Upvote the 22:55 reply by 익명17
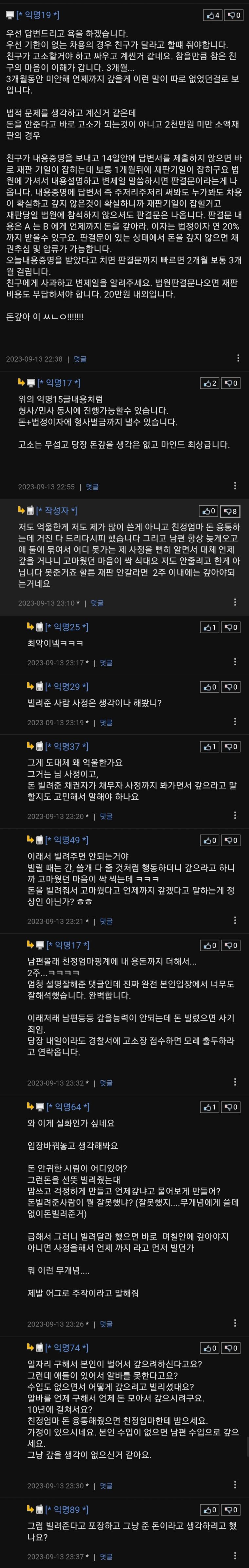 pyautogui.click(x=209, y=384)
